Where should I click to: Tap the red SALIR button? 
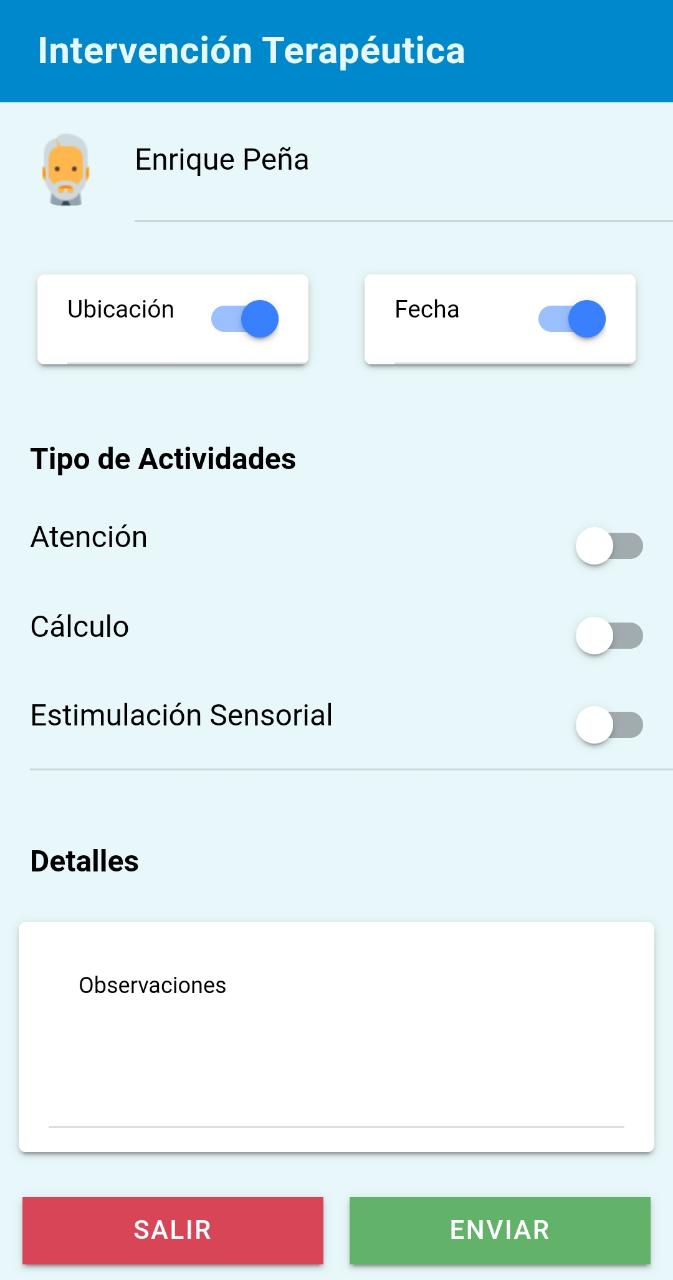pos(173,1230)
